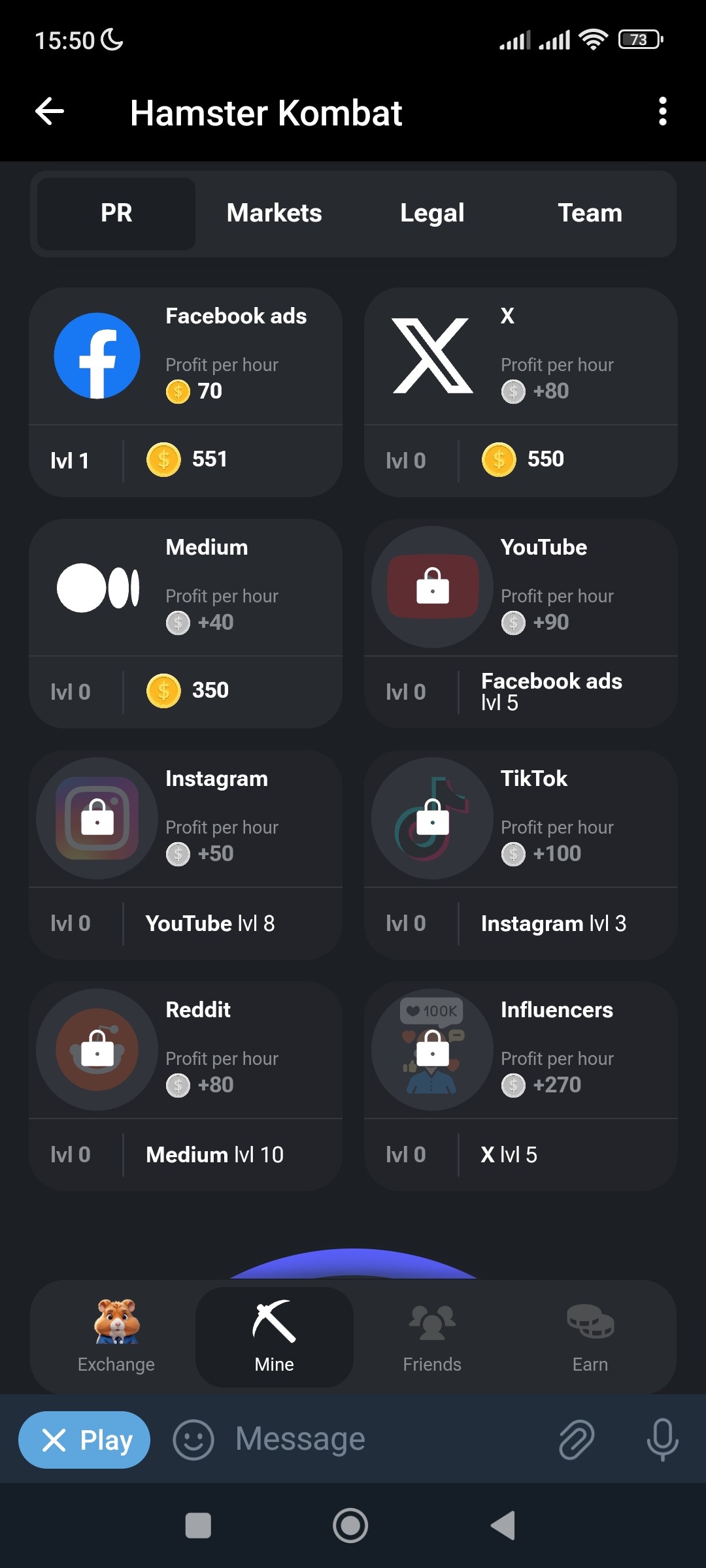Switch to the Markets tab
The width and height of the screenshot is (706, 1568).
pyautogui.click(x=274, y=214)
